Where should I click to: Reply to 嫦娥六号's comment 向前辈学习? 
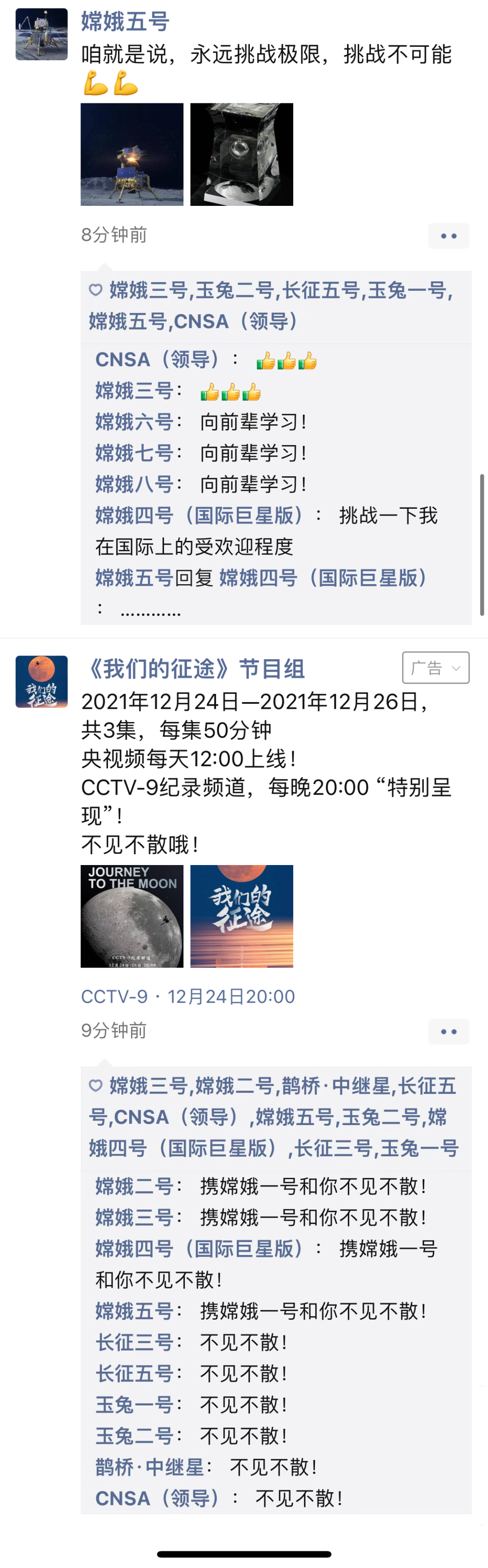[x=253, y=422]
